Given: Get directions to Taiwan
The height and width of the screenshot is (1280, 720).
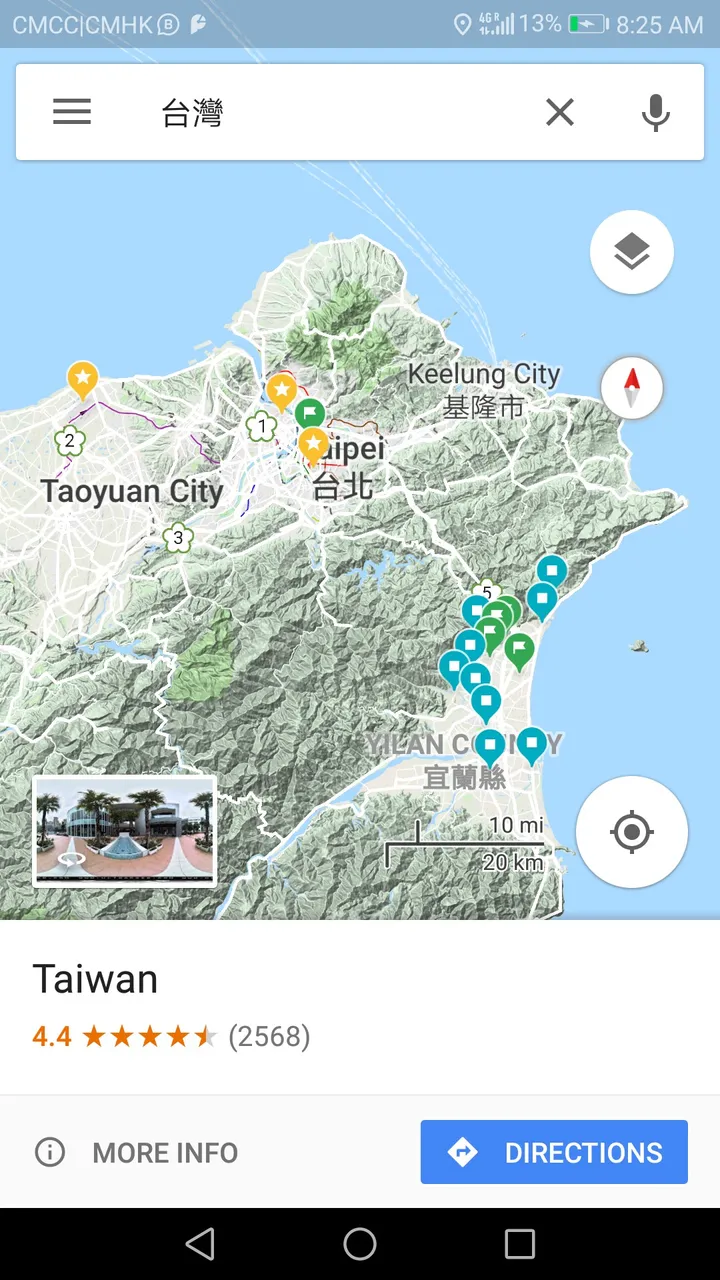Looking at the screenshot, I should click(554, 1152).
